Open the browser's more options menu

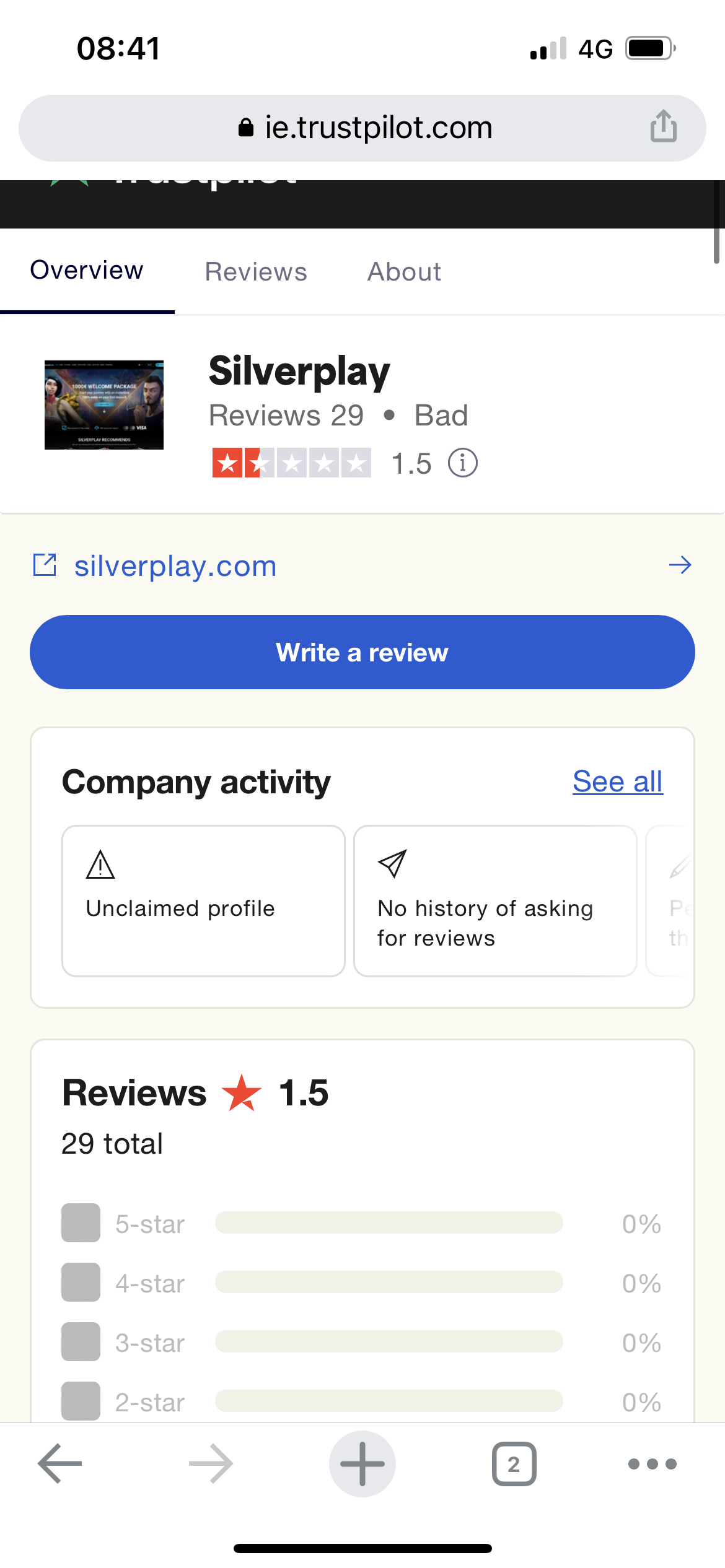[652, 1464]
